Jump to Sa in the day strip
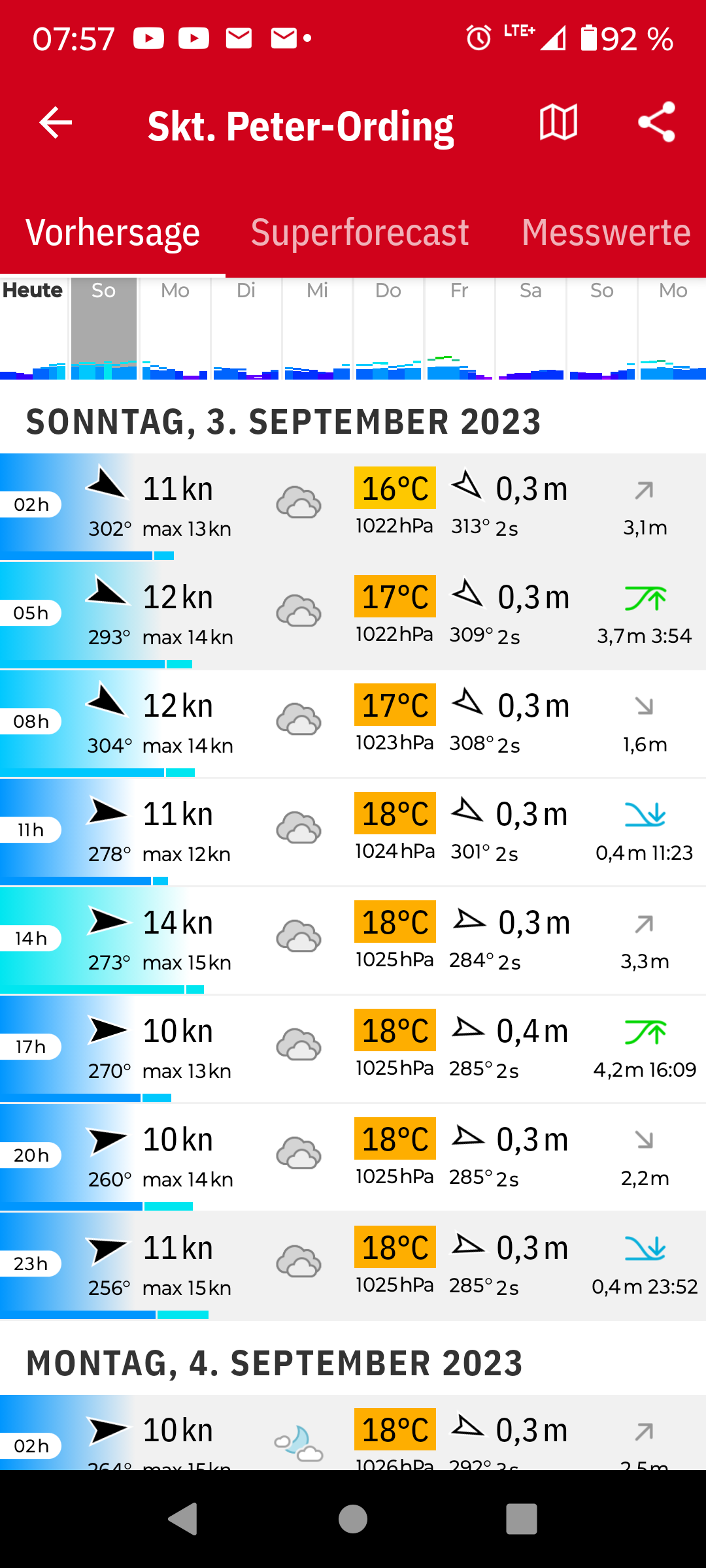Image resolution: width=706 pixels, height=1568 pixels. pyautogui.click(x=531, y=329)
